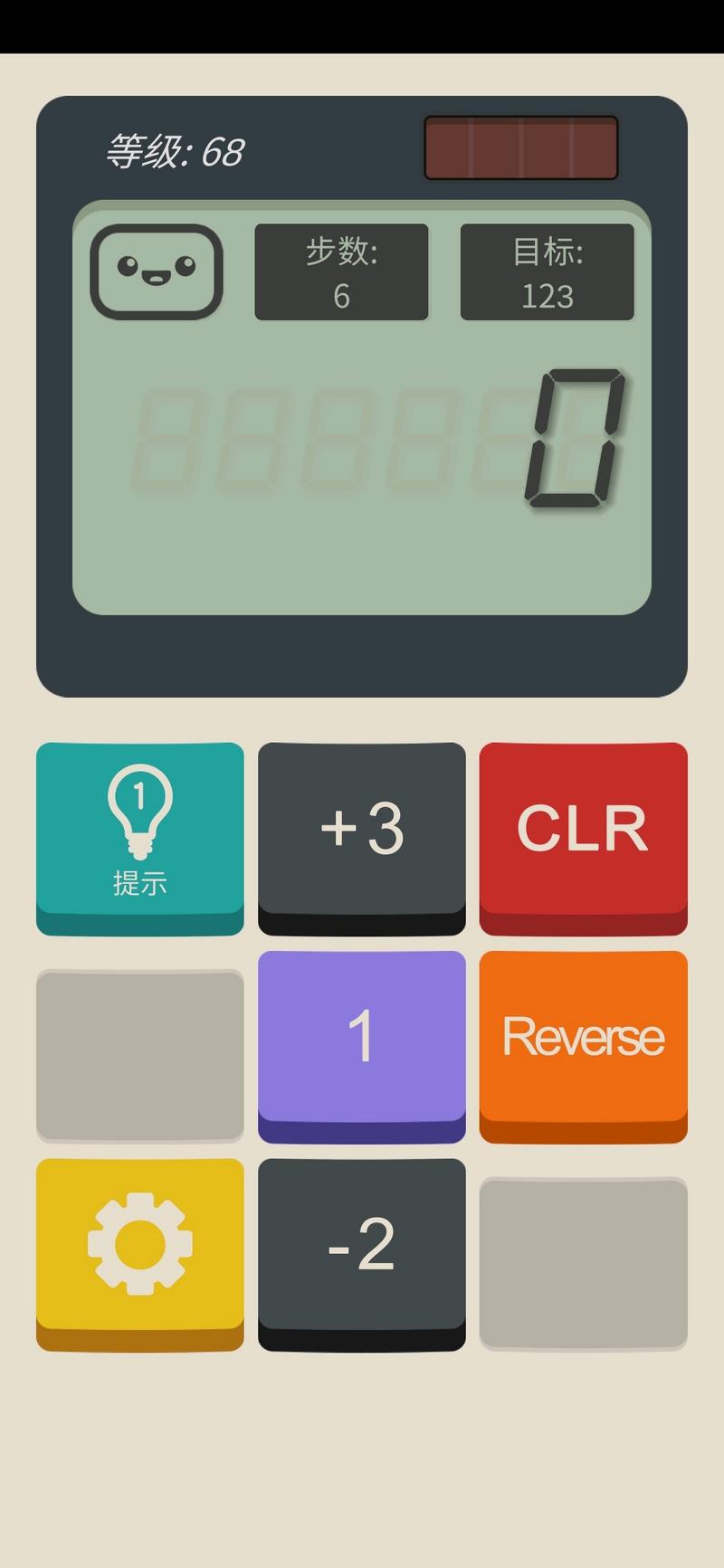Viewport: 724px width, 1568px height.
Task: Clear the display with CLR
Action: pos(584,838)
